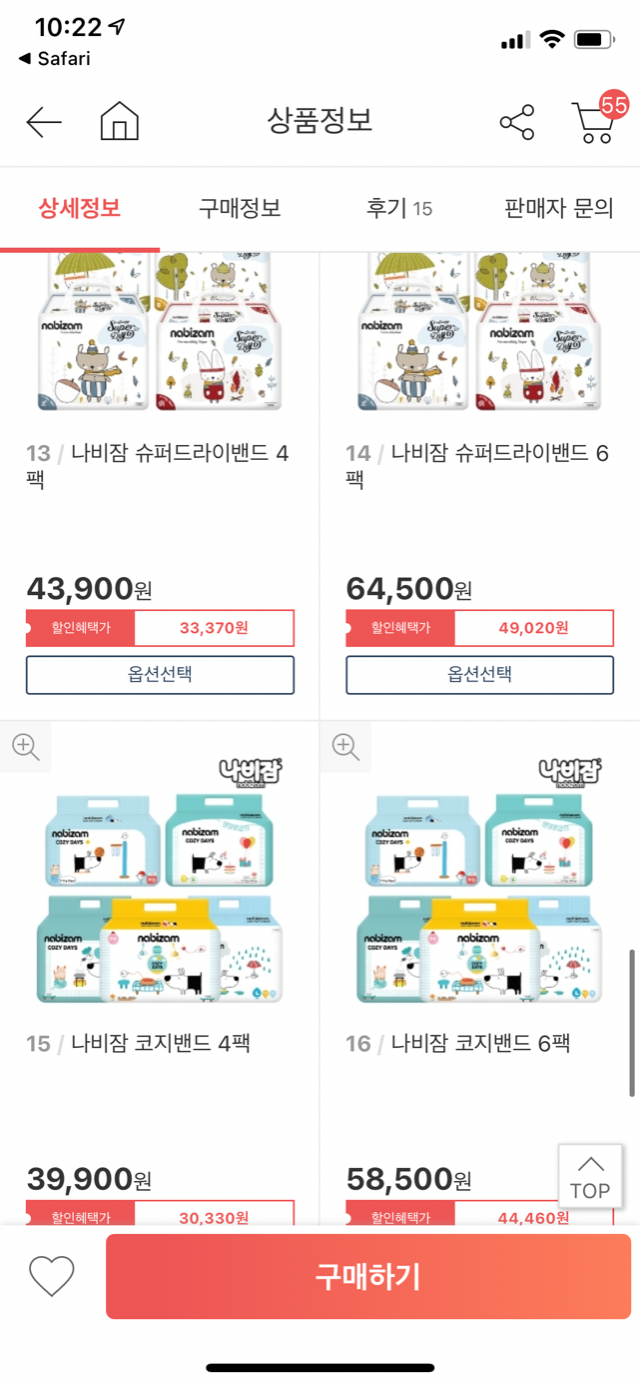Viewport: 640px width, 1386px height.
Task: Tap 옵션선택 for 나비잠 슈퍼드라이밴드 4팩
Action: (160, 674)
